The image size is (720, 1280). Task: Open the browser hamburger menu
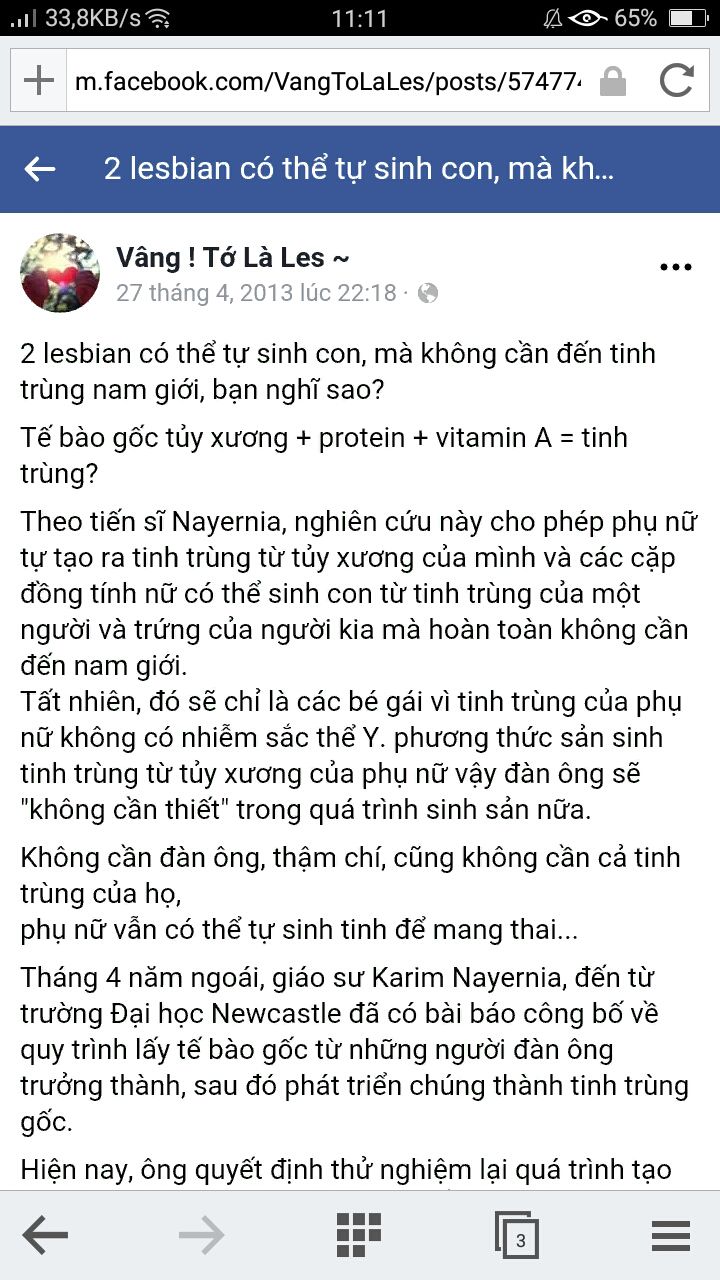click(671, 1236)
